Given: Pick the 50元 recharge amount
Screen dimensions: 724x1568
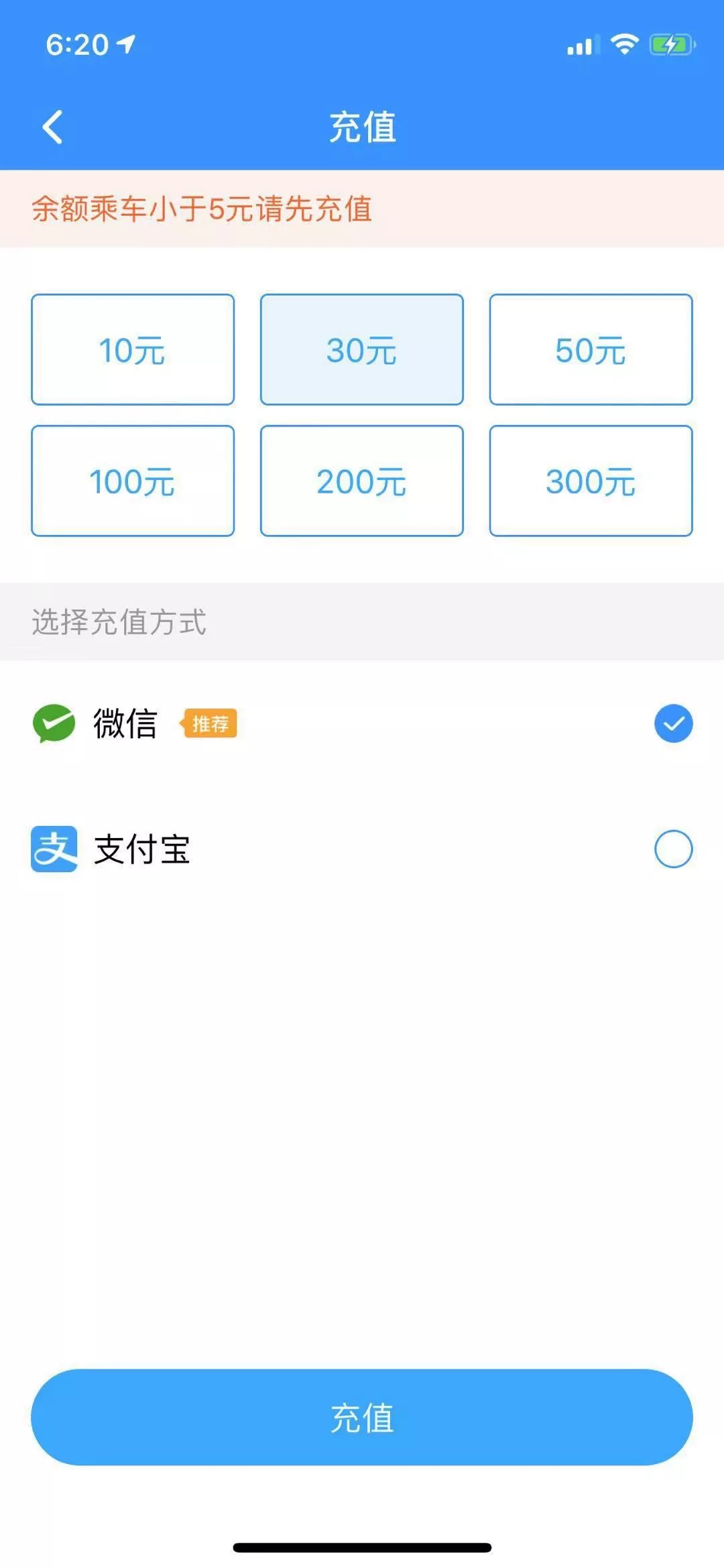Looking at the screenshot, I should click(x=591, y=349).
